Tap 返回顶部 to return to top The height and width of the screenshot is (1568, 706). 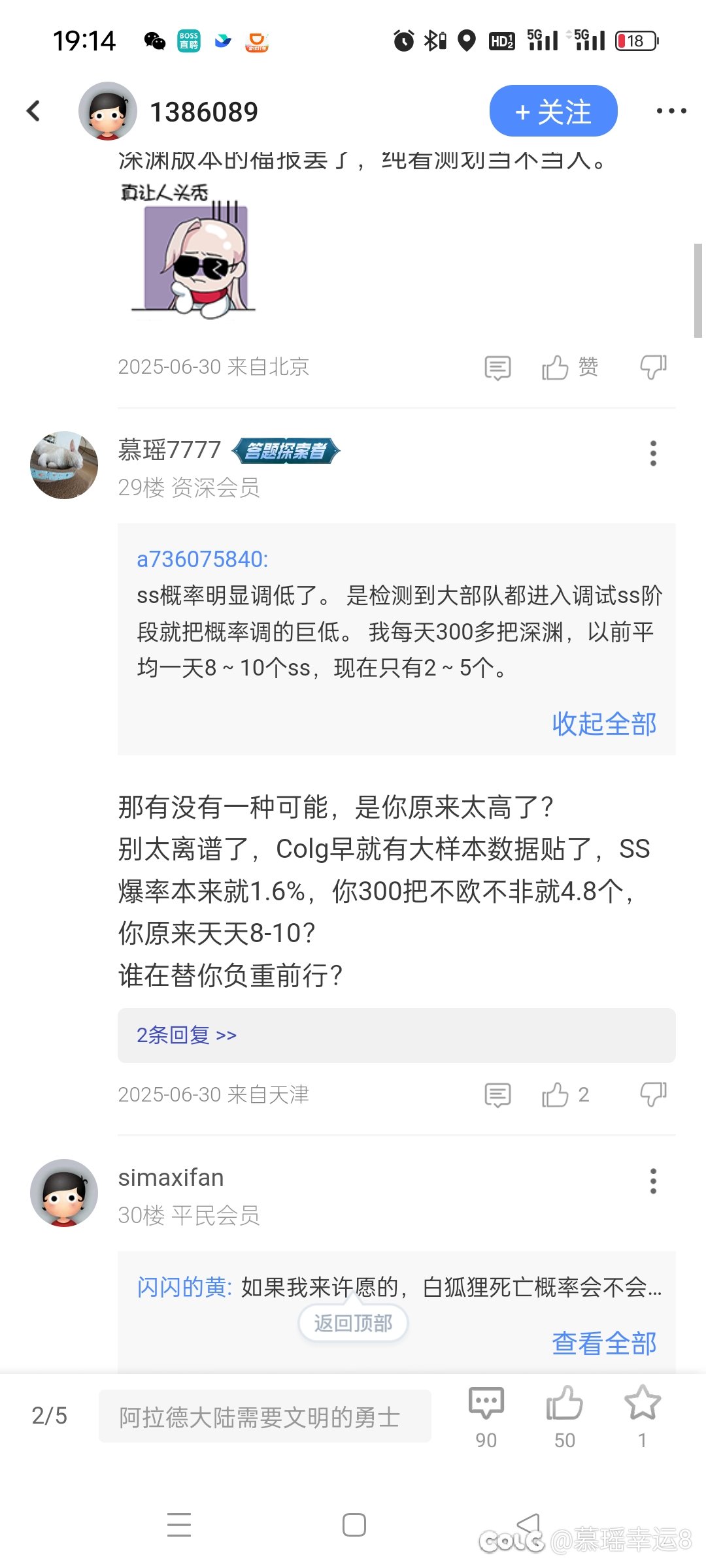(x=353, y=1323)
